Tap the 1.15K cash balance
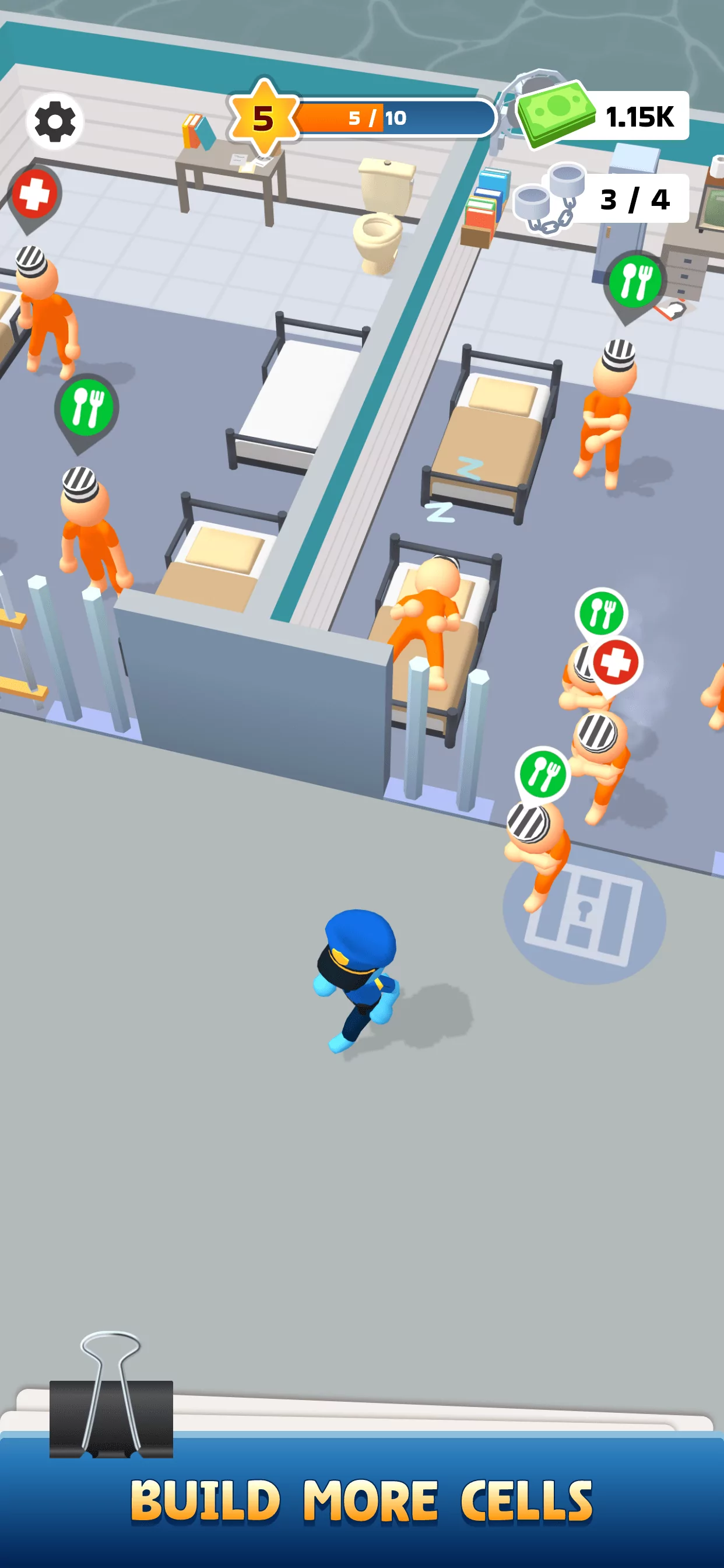Viewport: 724px width, 1568px height. click(639, 116)
